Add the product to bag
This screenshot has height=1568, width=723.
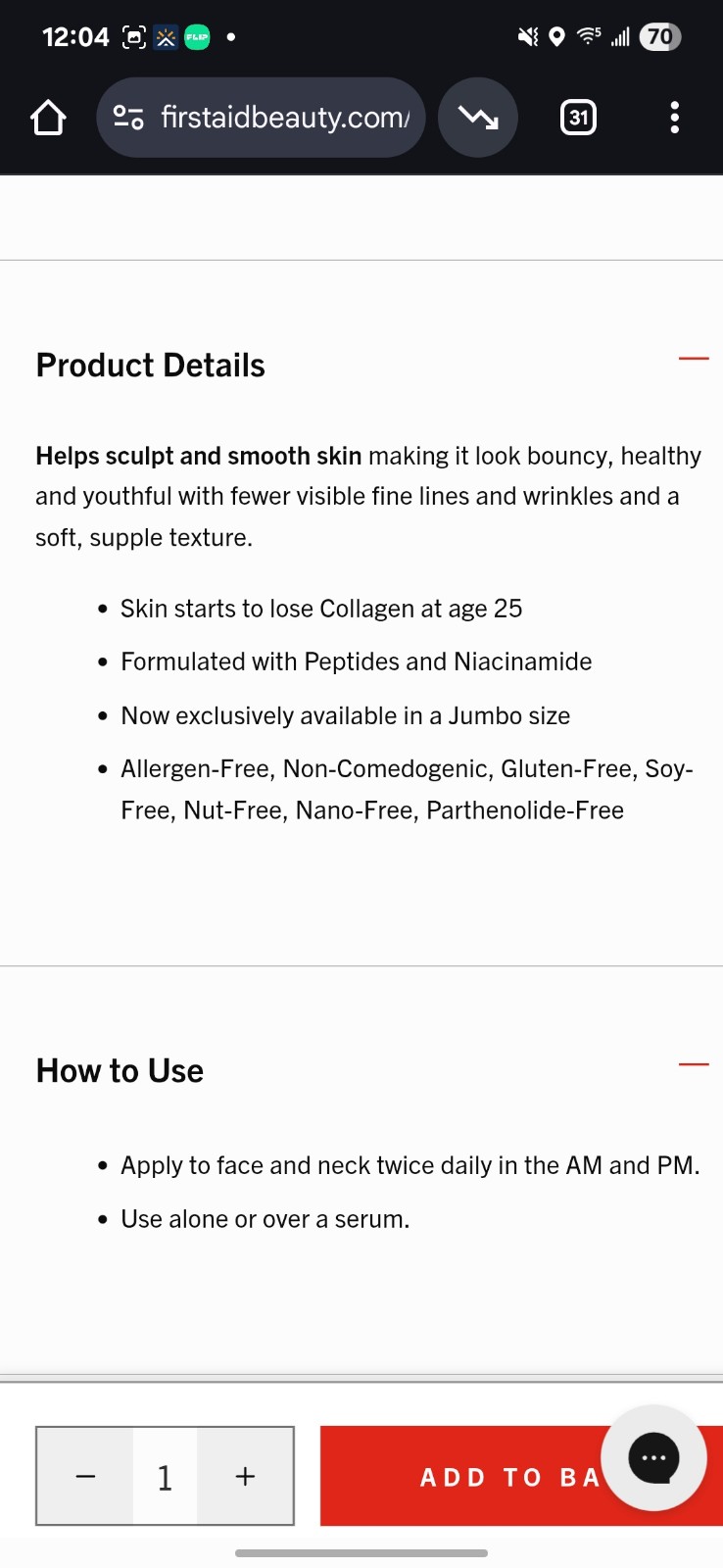[x=509, y=1476]
